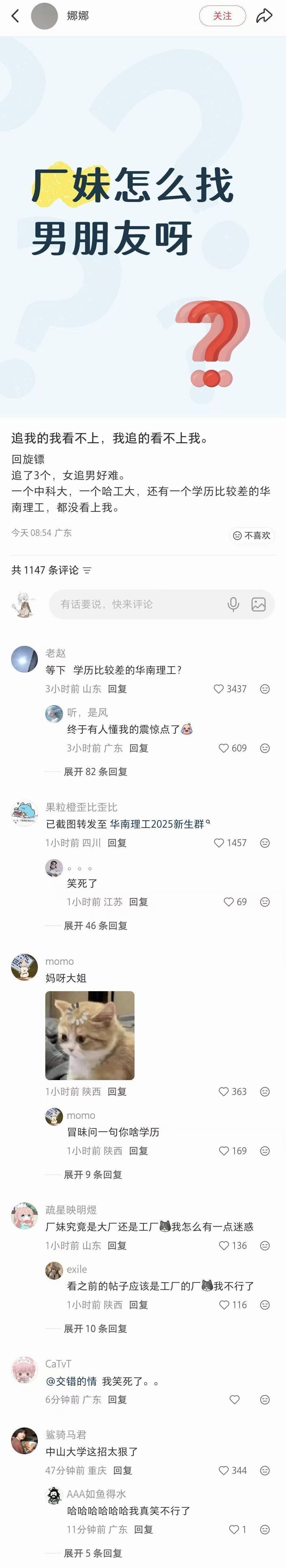Open the cat picture in momo's comment

point(90,1035)
